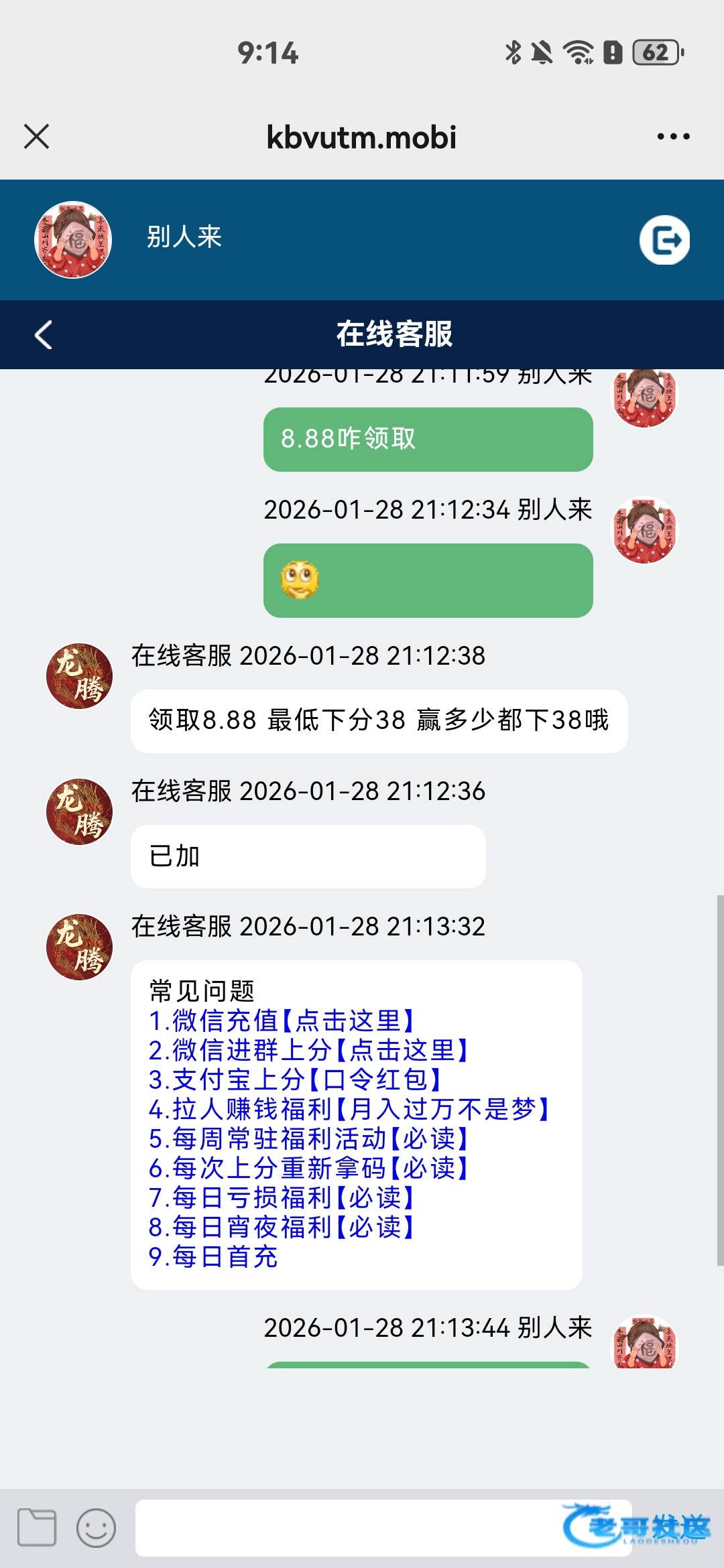Viewport: 724px width, 1568px height.
Task: Close the kbvutm.mobi web page
Action: coord(36,137)
